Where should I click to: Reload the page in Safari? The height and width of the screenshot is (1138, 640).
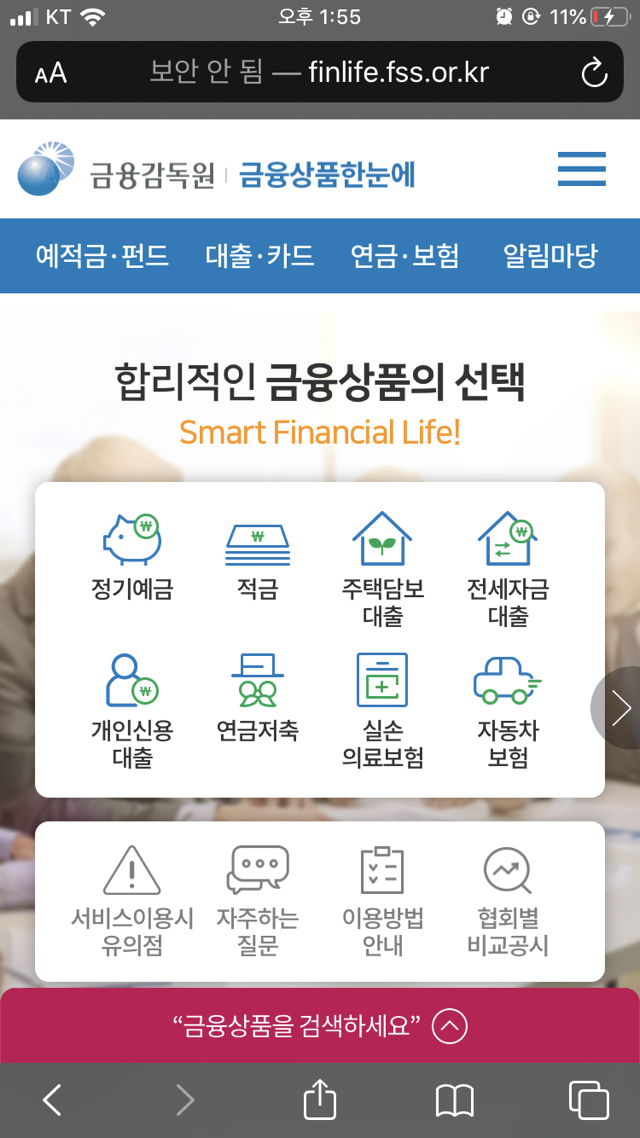593,72
